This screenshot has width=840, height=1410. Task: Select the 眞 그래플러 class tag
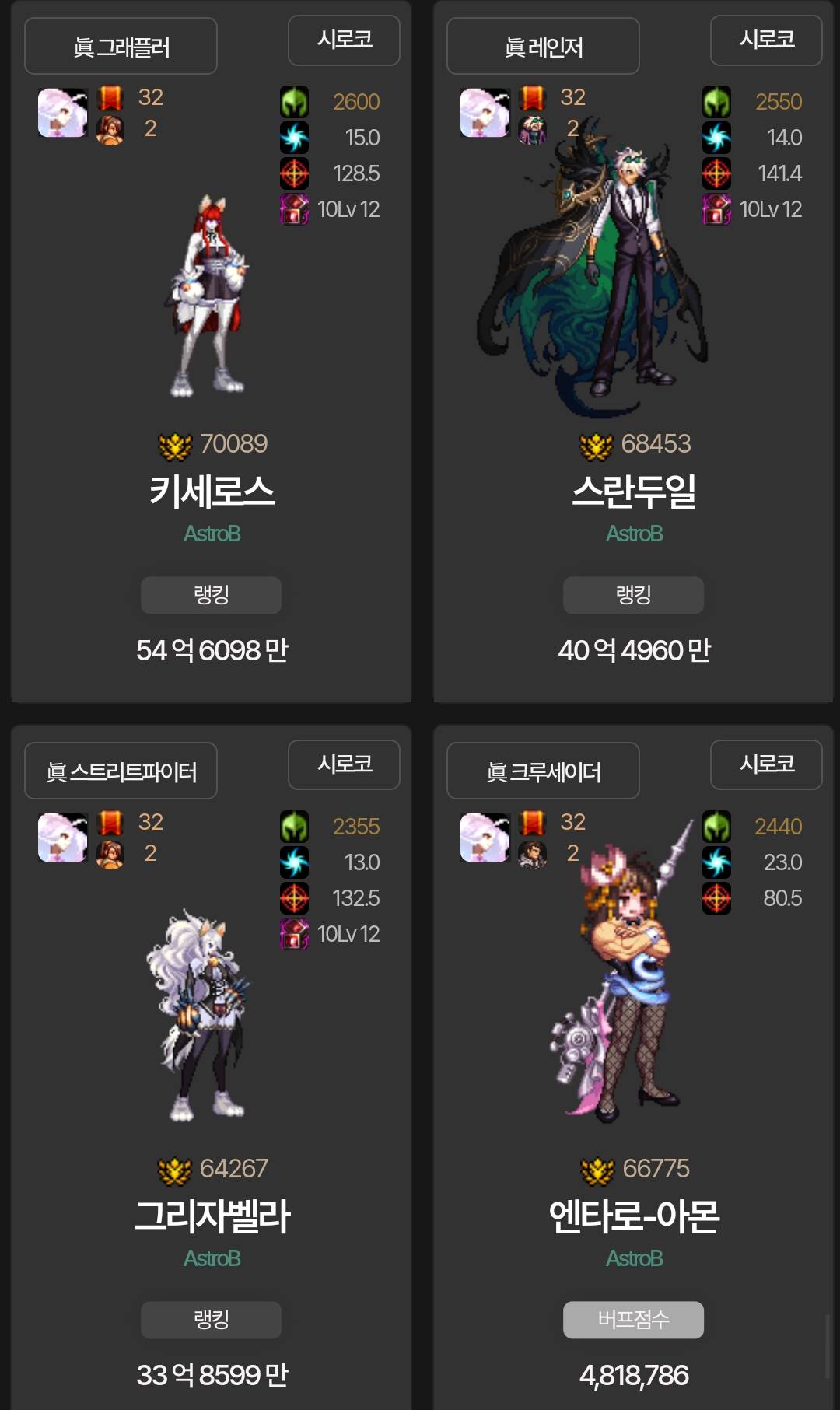121,47
